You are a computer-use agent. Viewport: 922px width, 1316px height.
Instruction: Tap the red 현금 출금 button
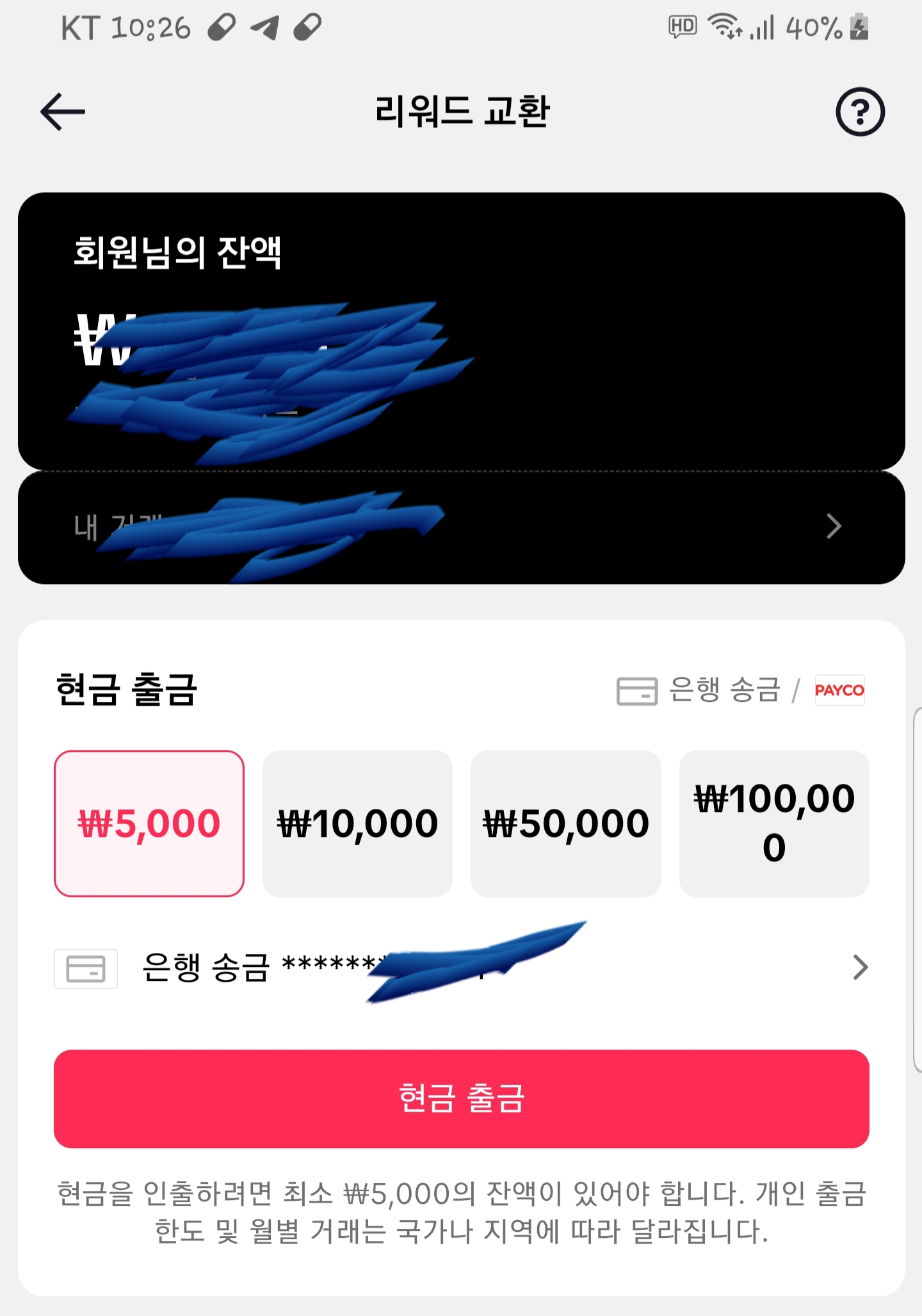461,1098
